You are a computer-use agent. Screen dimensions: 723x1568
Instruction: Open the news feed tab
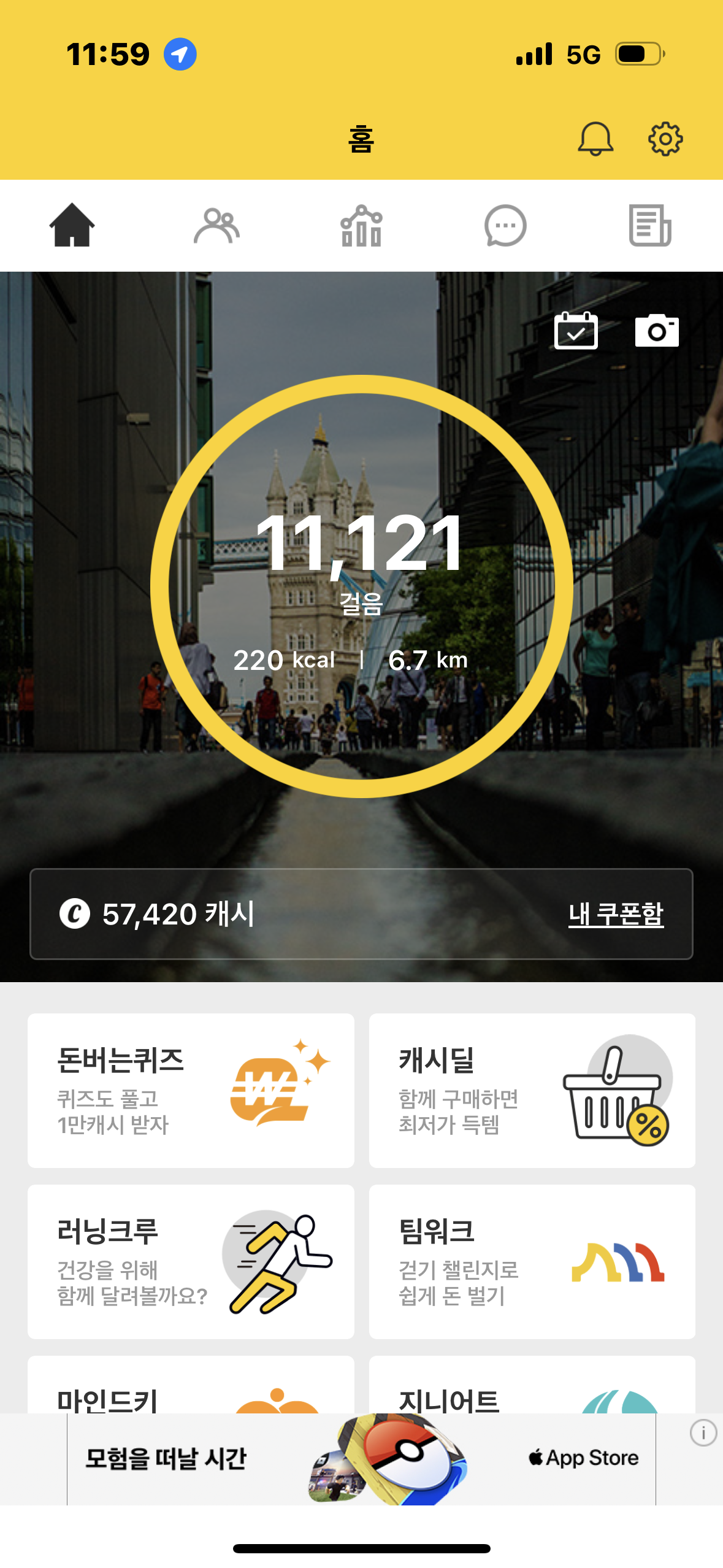[x=650, y=225]
